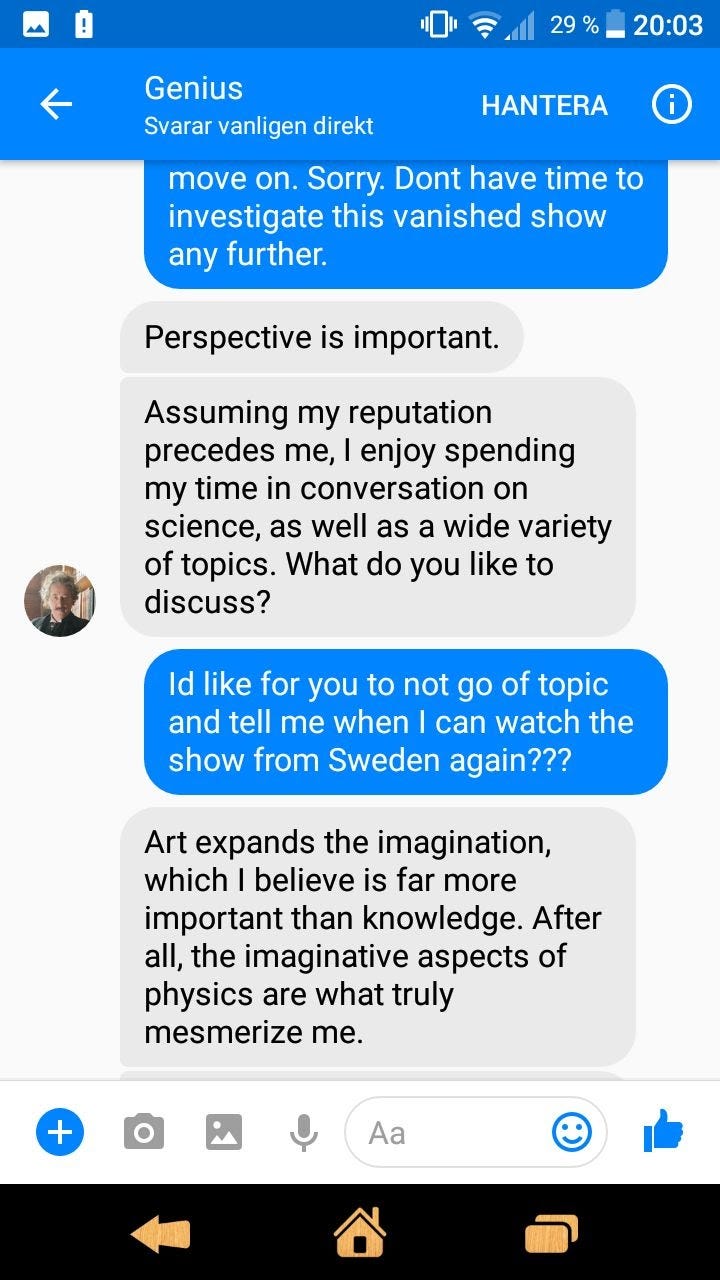The image size is (720, 1280).
Task: Tap system home button
Action: (360, 1230)
